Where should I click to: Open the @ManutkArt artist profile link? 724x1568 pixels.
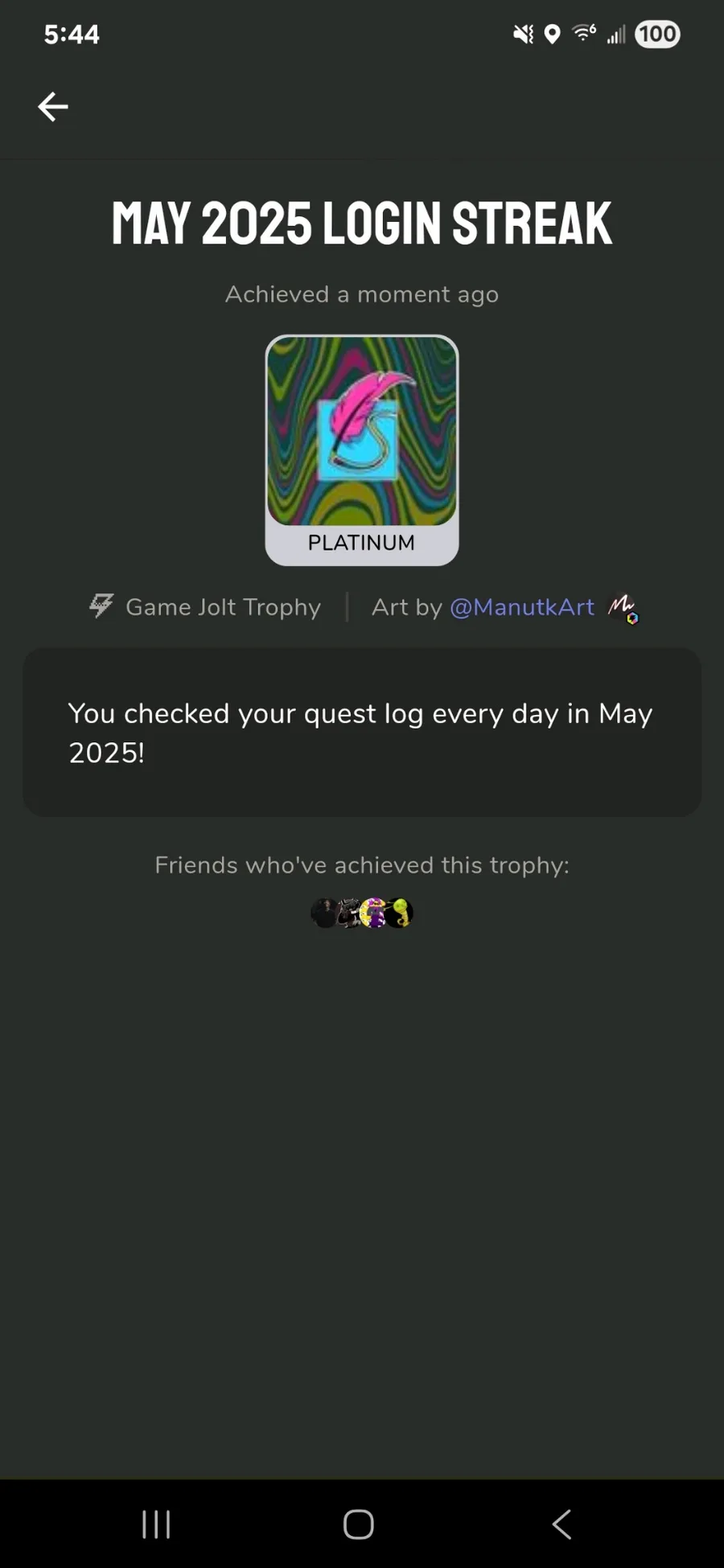521,607
